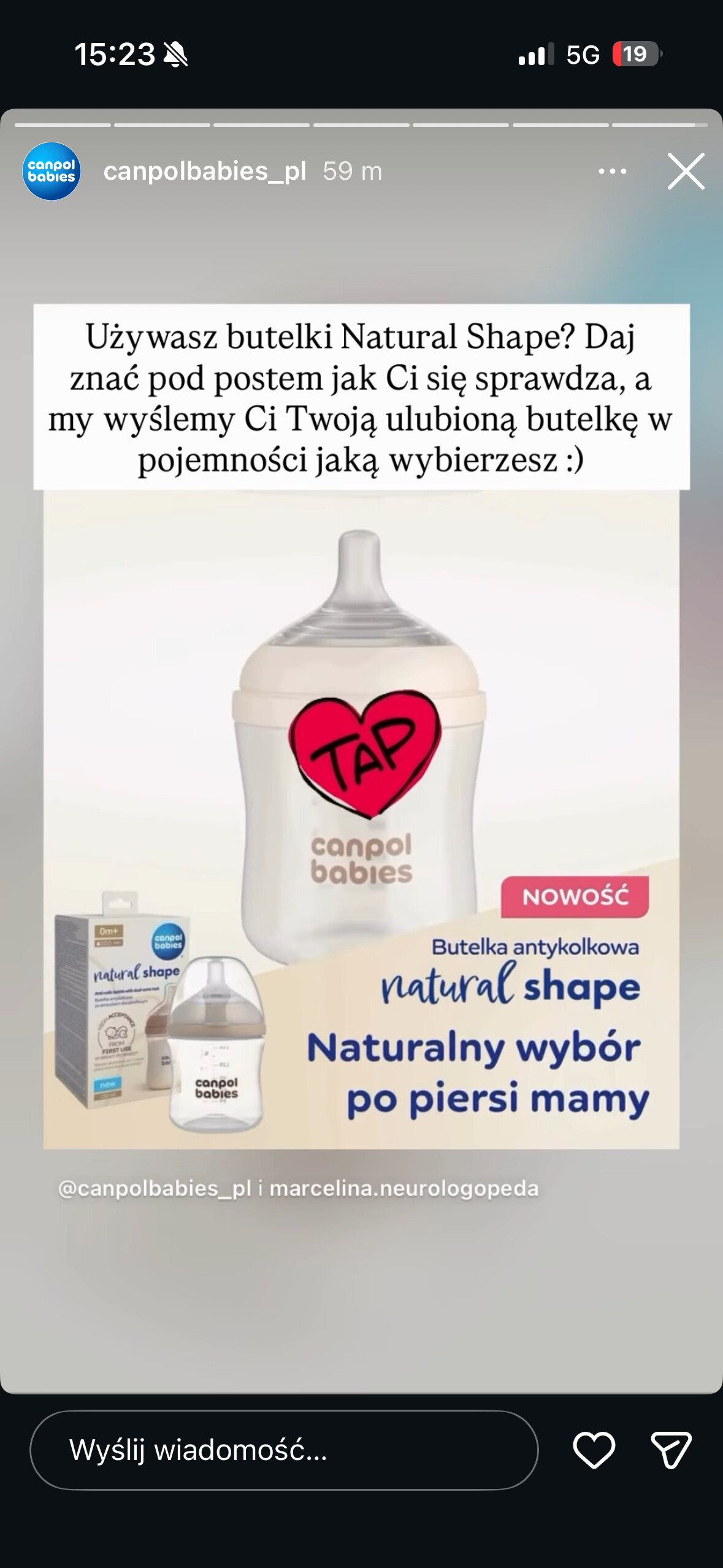The width and height of the screenshot is (723, 1568).
Task: Like this story with the heart
Action: pyautogui.click(x=594, y=1450)
